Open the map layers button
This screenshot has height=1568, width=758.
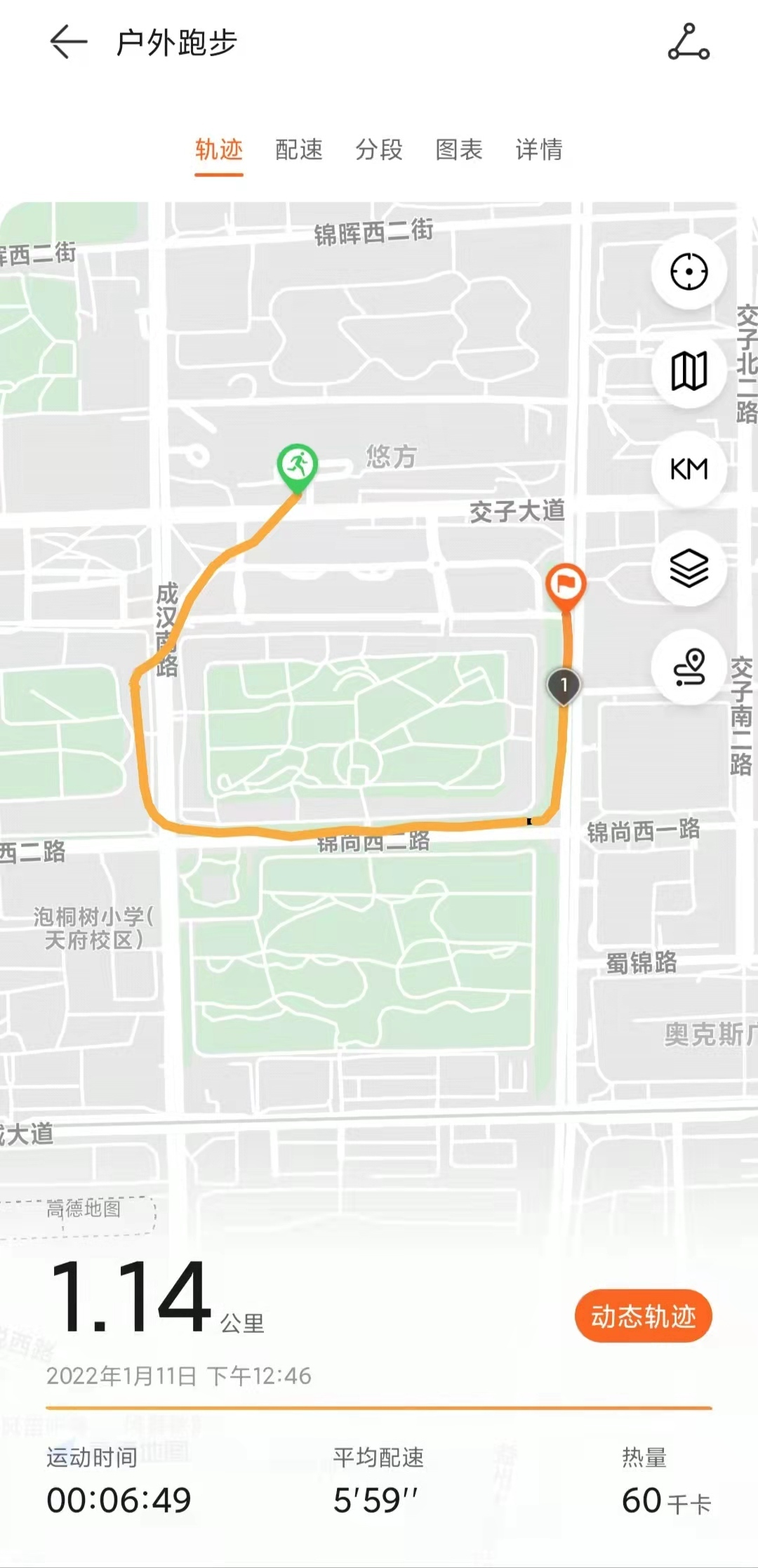tap(689, 567)
